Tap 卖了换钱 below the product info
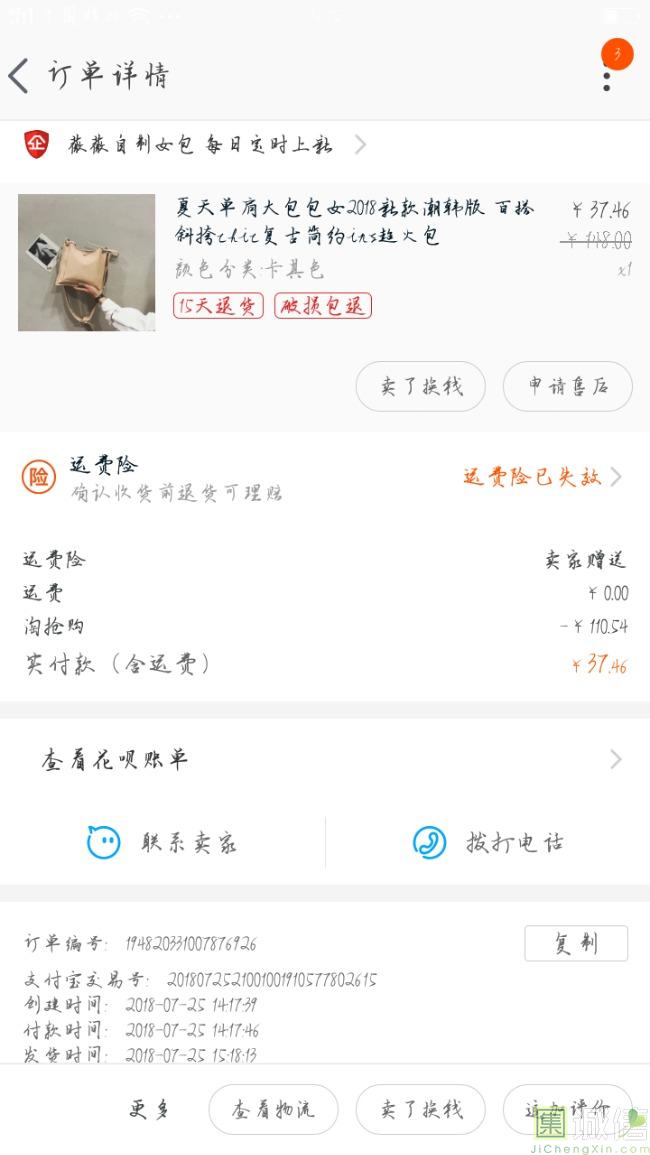 coord(421,386)
